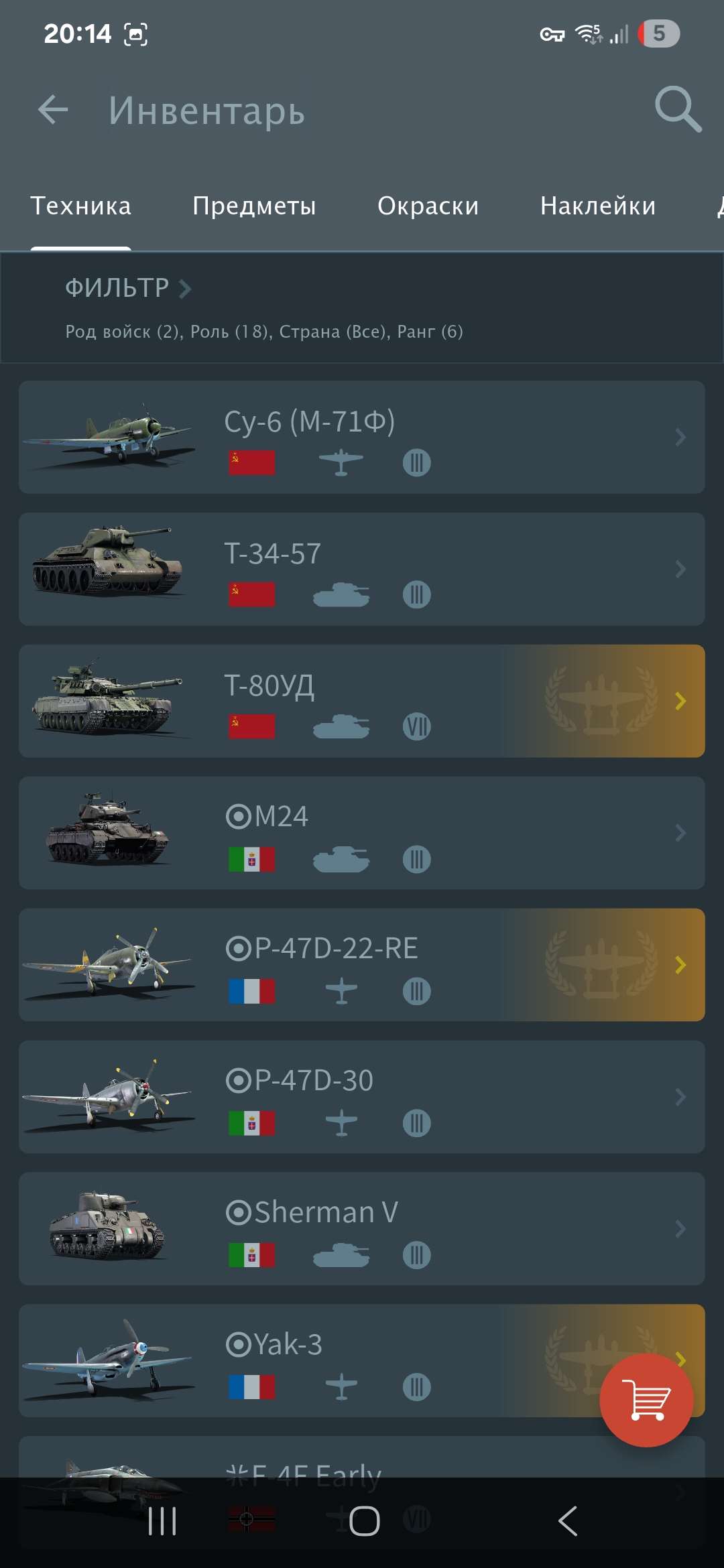The height and width of the screenshot is (1568, 724).
Task: Open details of Т-80УД via its chevron
Action: [x=682, y=701]
